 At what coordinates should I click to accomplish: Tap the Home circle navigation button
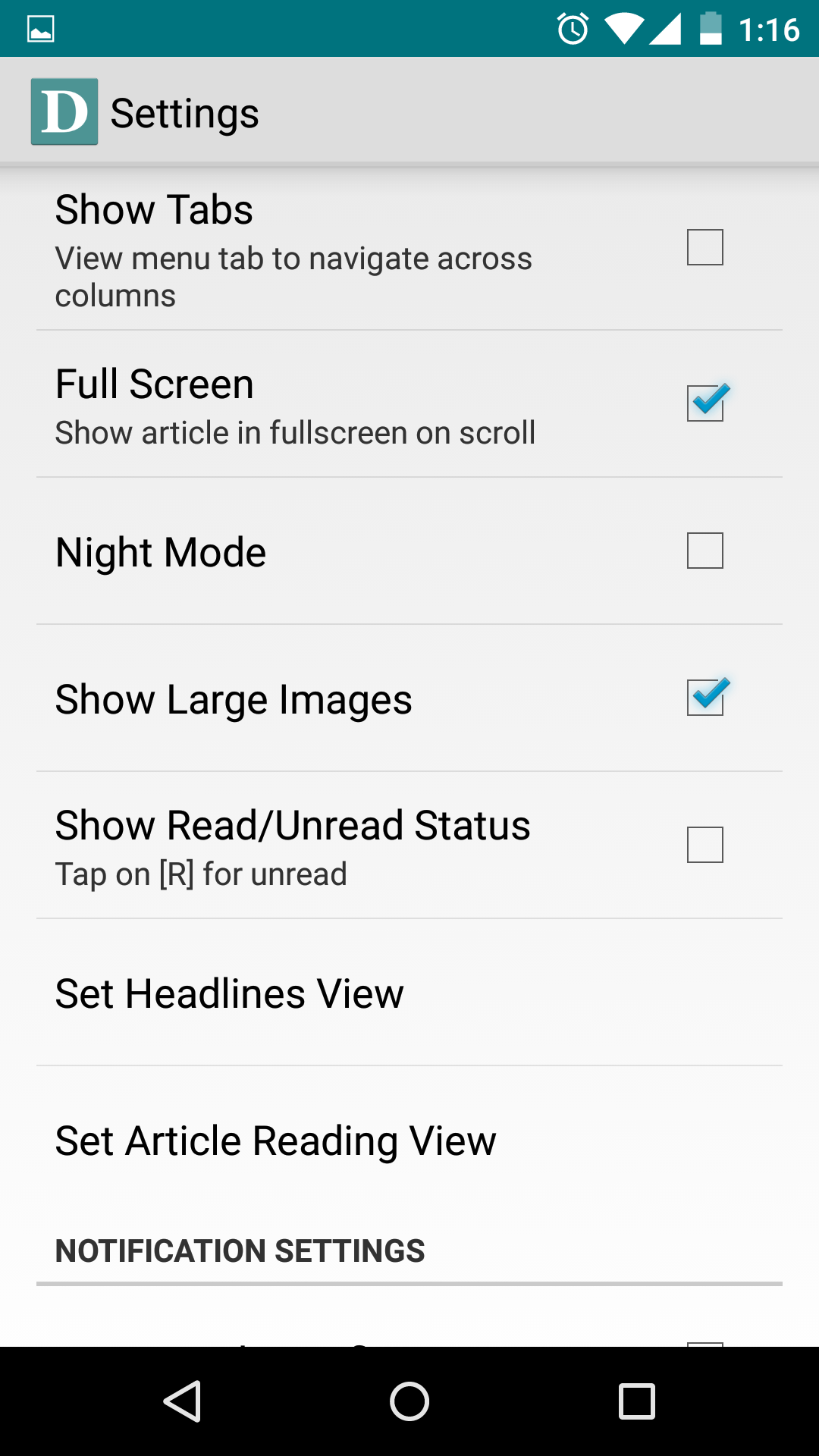point(409,1399)
